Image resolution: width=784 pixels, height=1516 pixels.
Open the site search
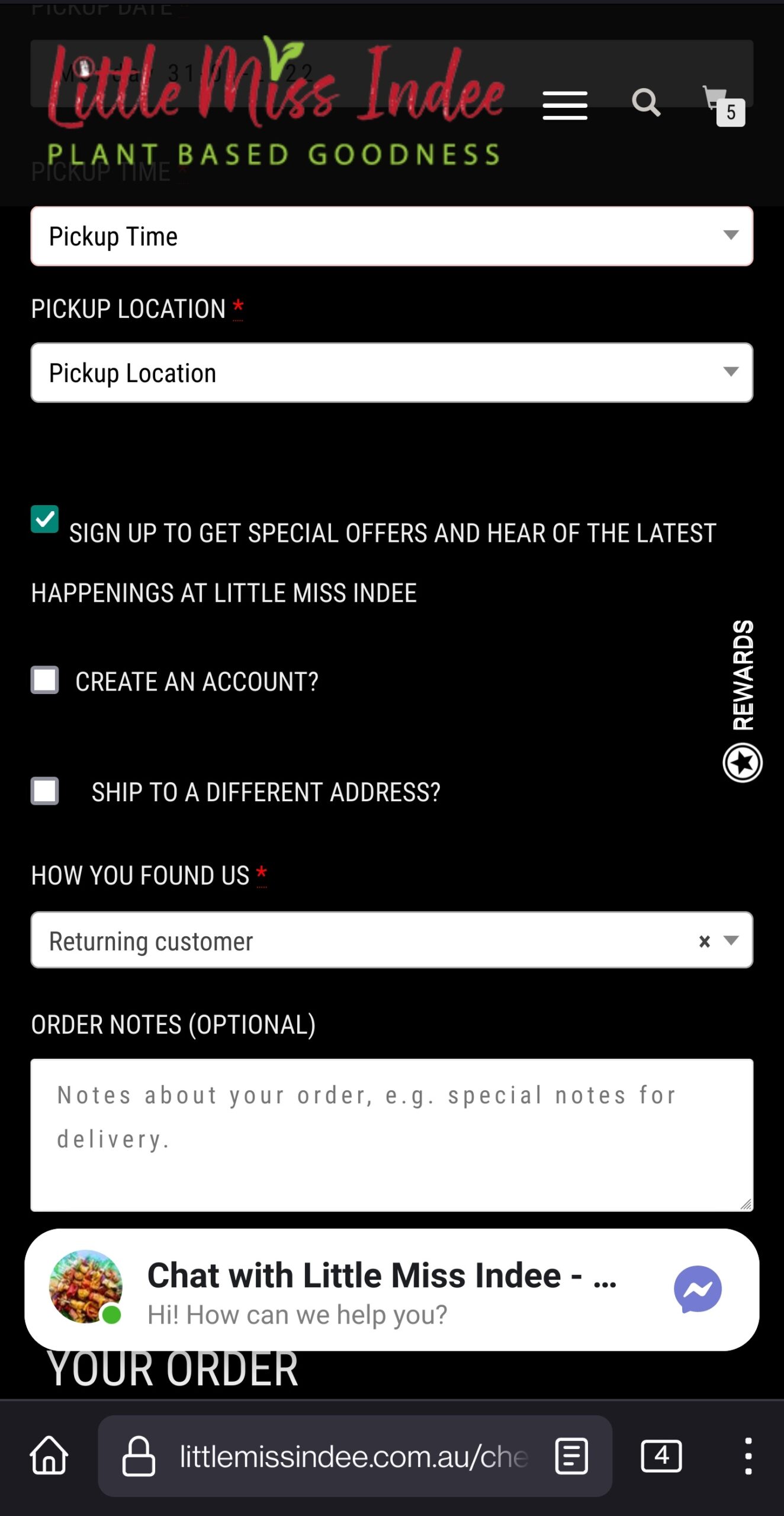coord(645,103)
